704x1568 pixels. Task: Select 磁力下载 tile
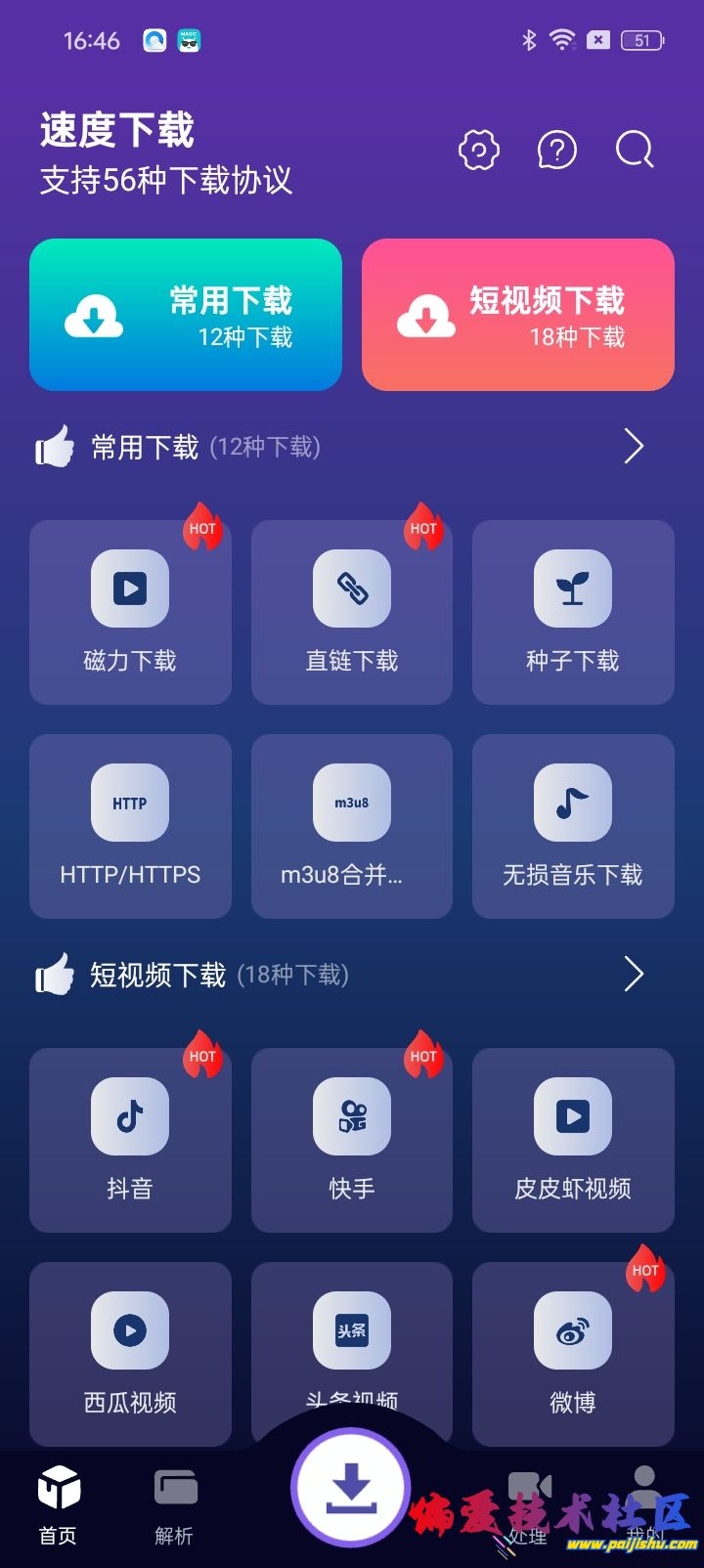(130, 612)
